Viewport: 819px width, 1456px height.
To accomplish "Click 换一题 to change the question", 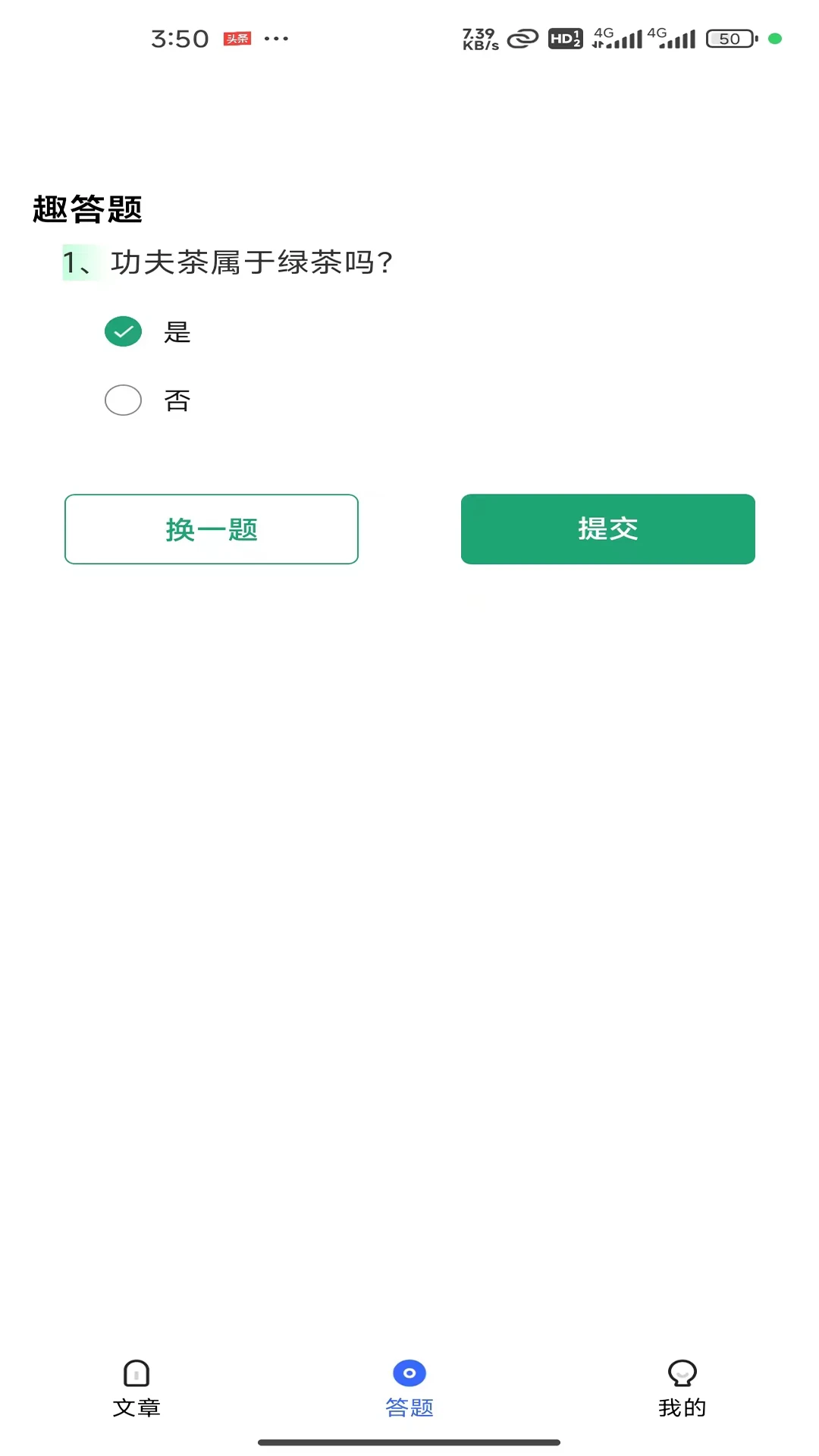I will [x=212, y=529].
